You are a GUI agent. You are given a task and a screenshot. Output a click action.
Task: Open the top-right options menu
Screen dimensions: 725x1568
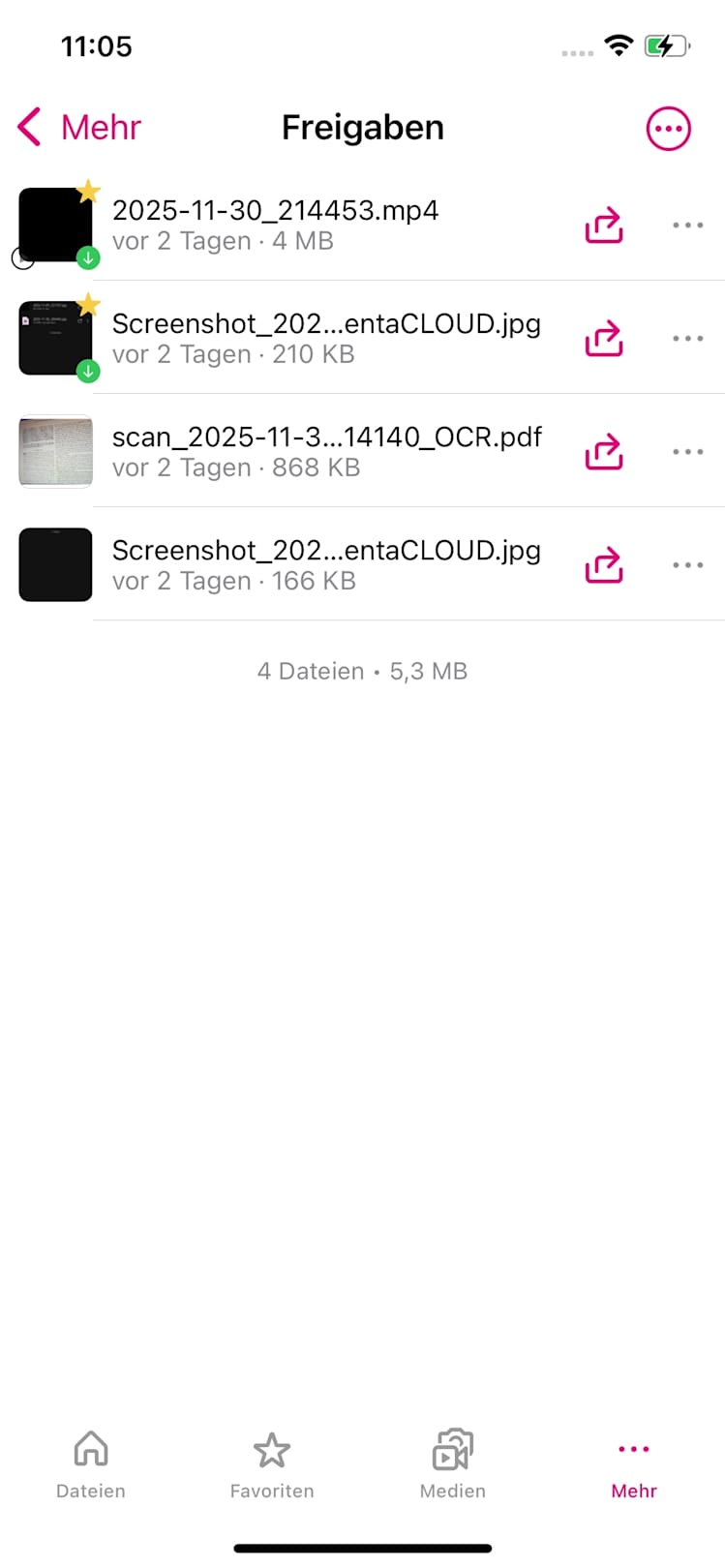click(668, 129)
